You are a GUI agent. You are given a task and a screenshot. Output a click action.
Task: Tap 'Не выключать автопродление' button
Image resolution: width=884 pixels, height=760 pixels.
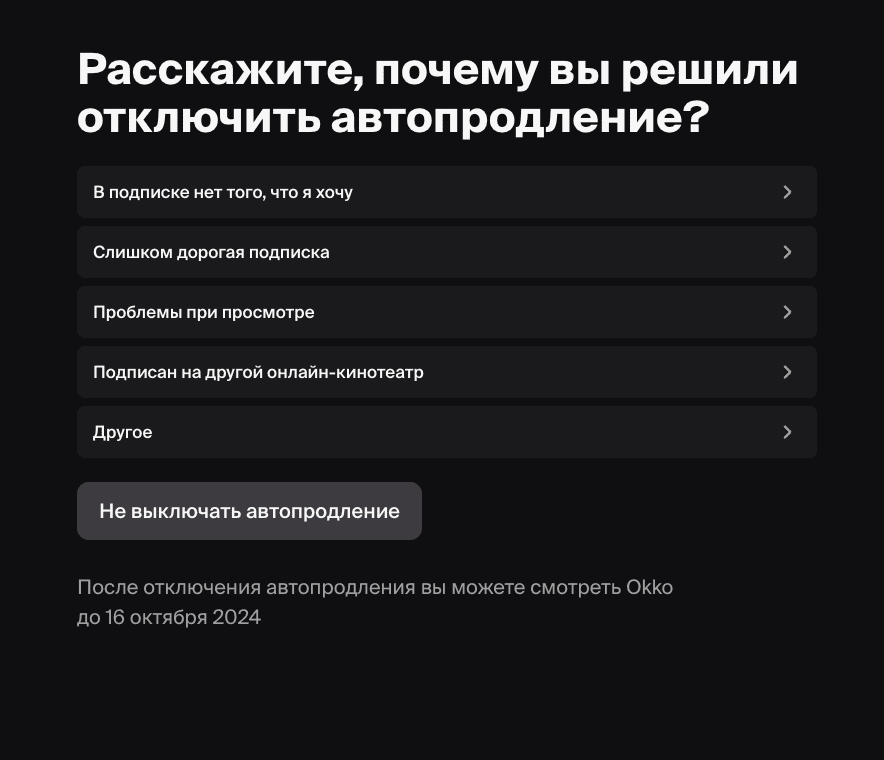[249, 511]
